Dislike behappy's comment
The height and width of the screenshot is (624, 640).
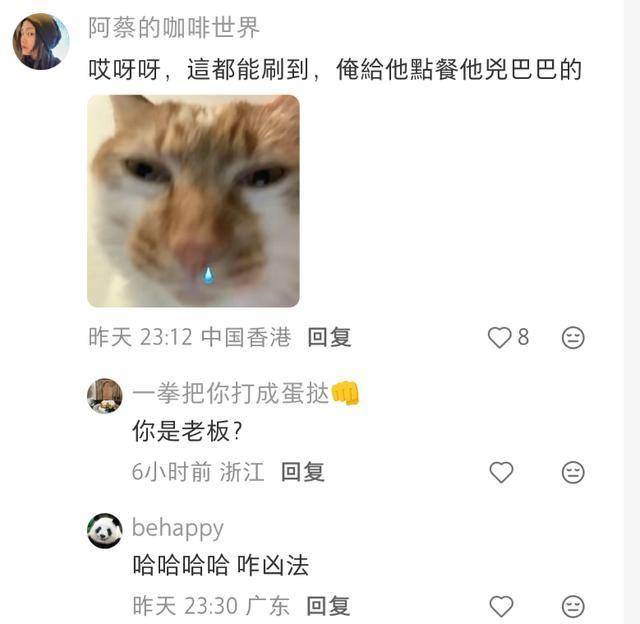pyautogui.click(x=573, y=606)
